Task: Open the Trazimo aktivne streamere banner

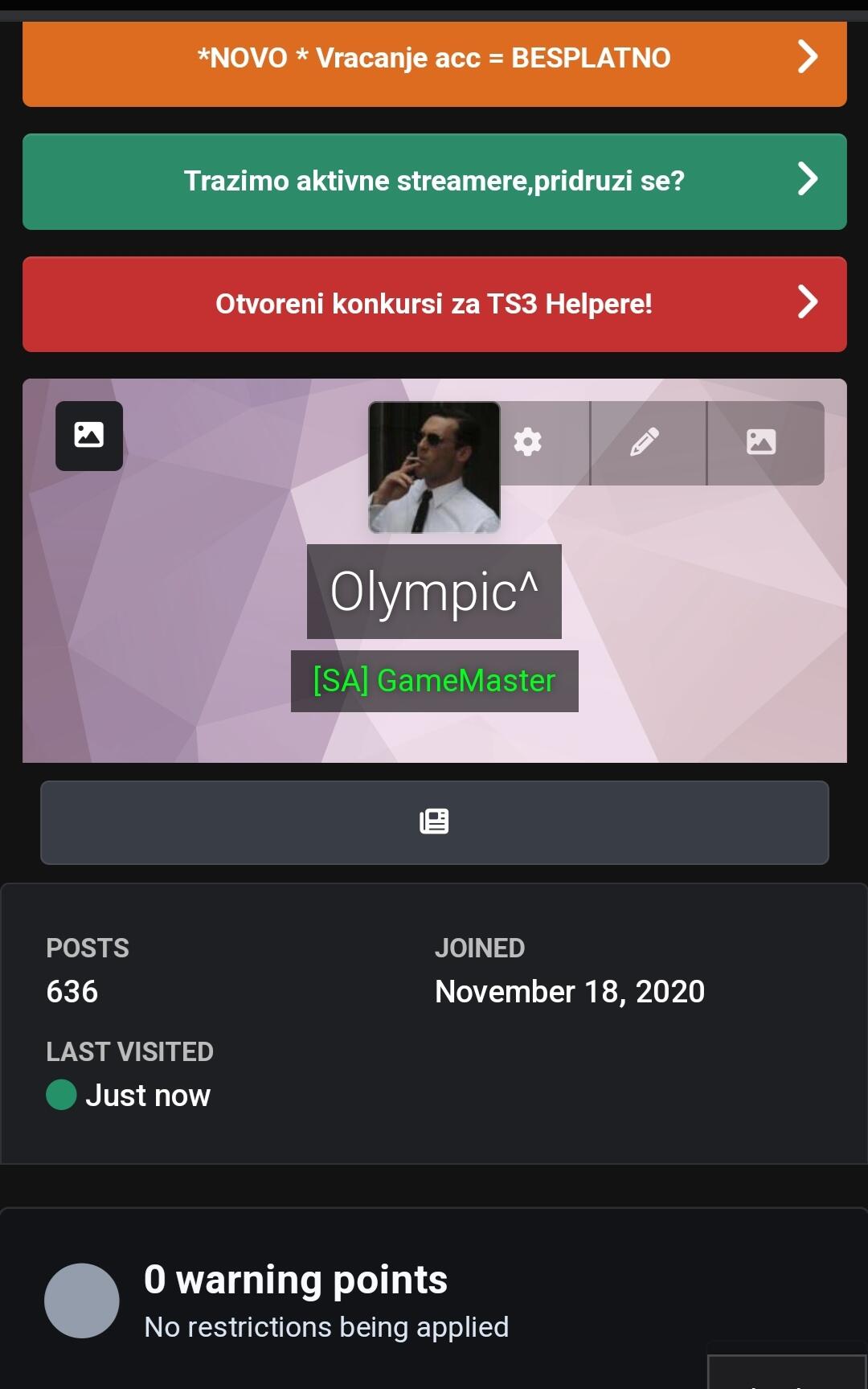Action: (x=434, y=182)
